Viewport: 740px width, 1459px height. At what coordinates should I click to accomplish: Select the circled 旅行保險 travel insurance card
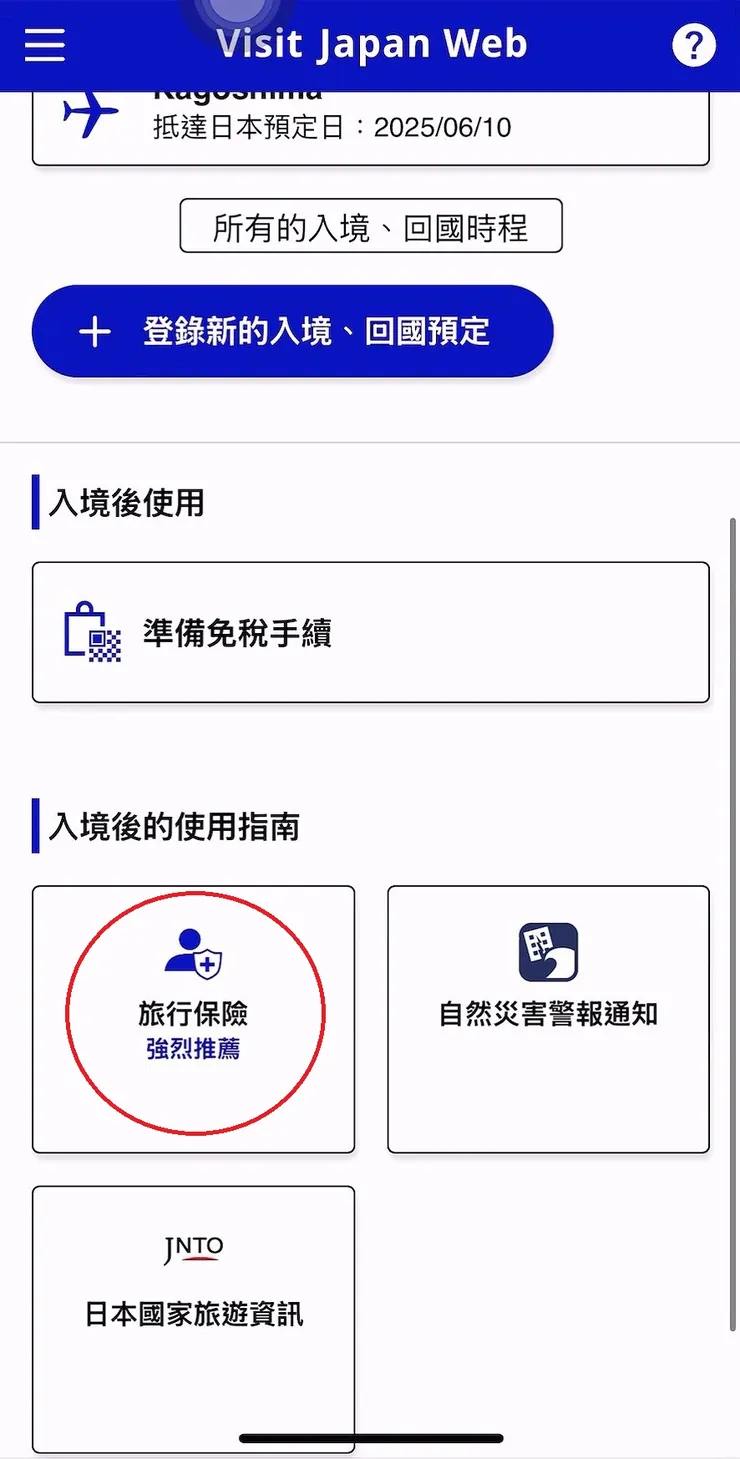[x=193, y=1015]
